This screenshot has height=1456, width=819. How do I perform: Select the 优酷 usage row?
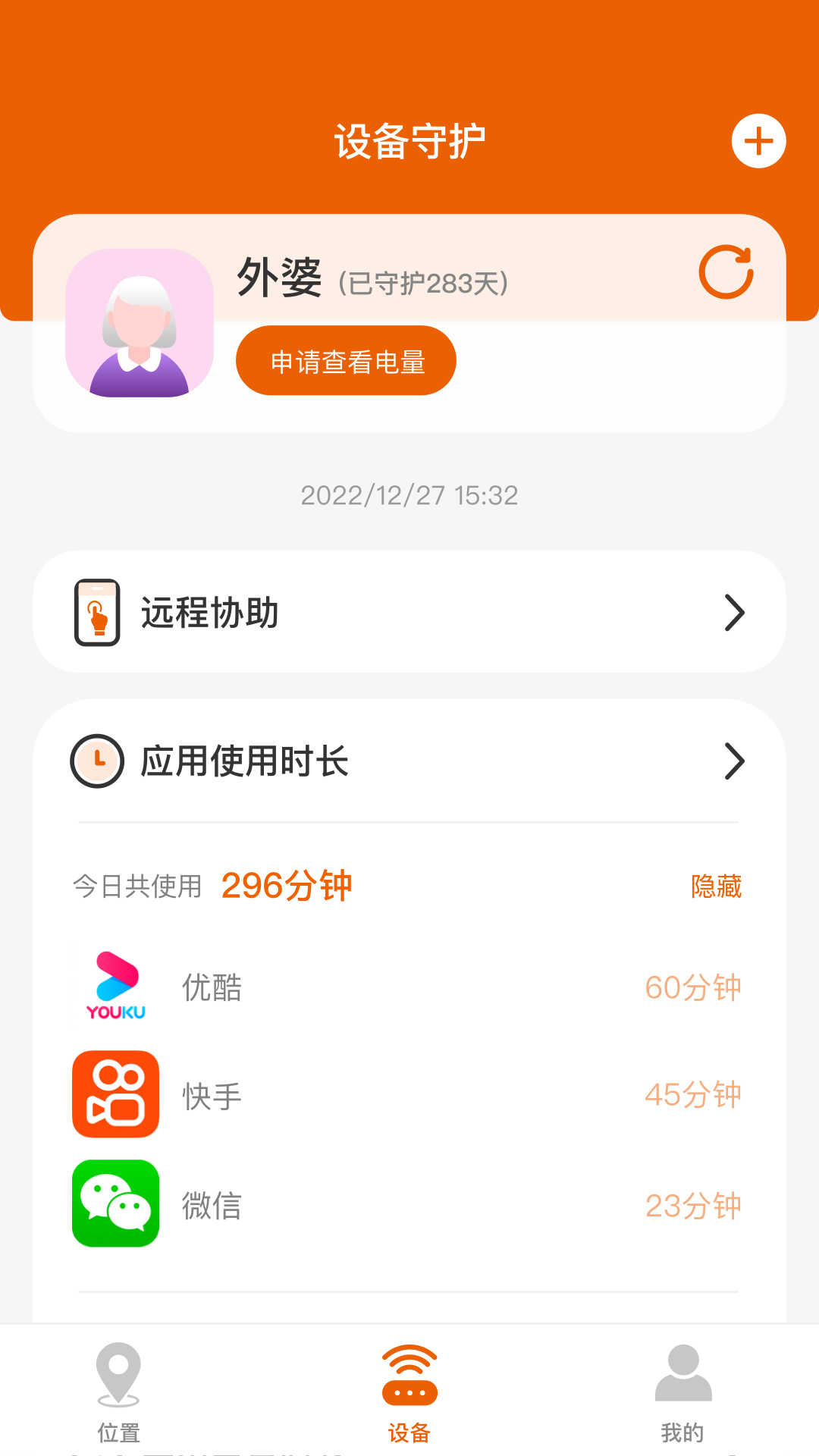point(409,985)
